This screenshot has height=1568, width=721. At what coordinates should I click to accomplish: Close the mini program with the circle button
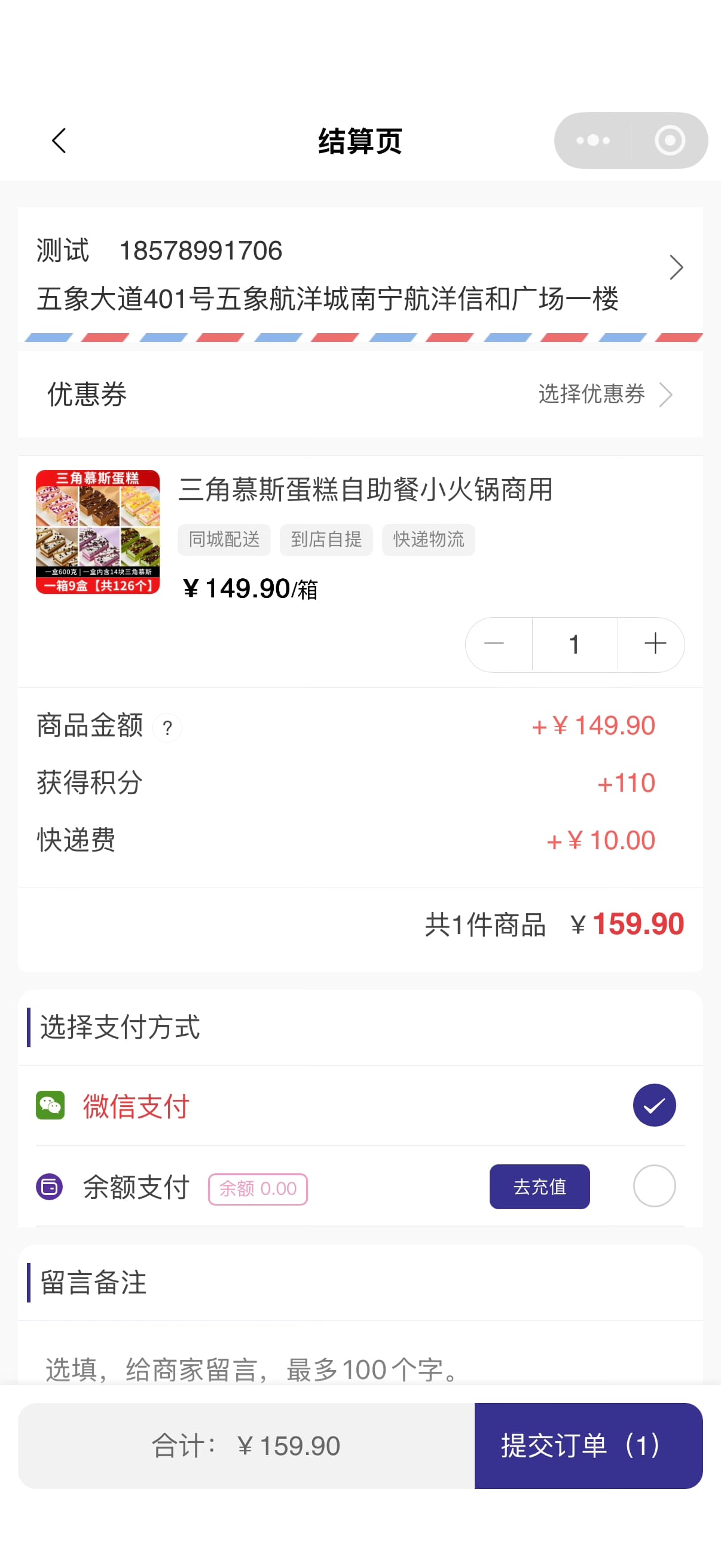(670, 141)
